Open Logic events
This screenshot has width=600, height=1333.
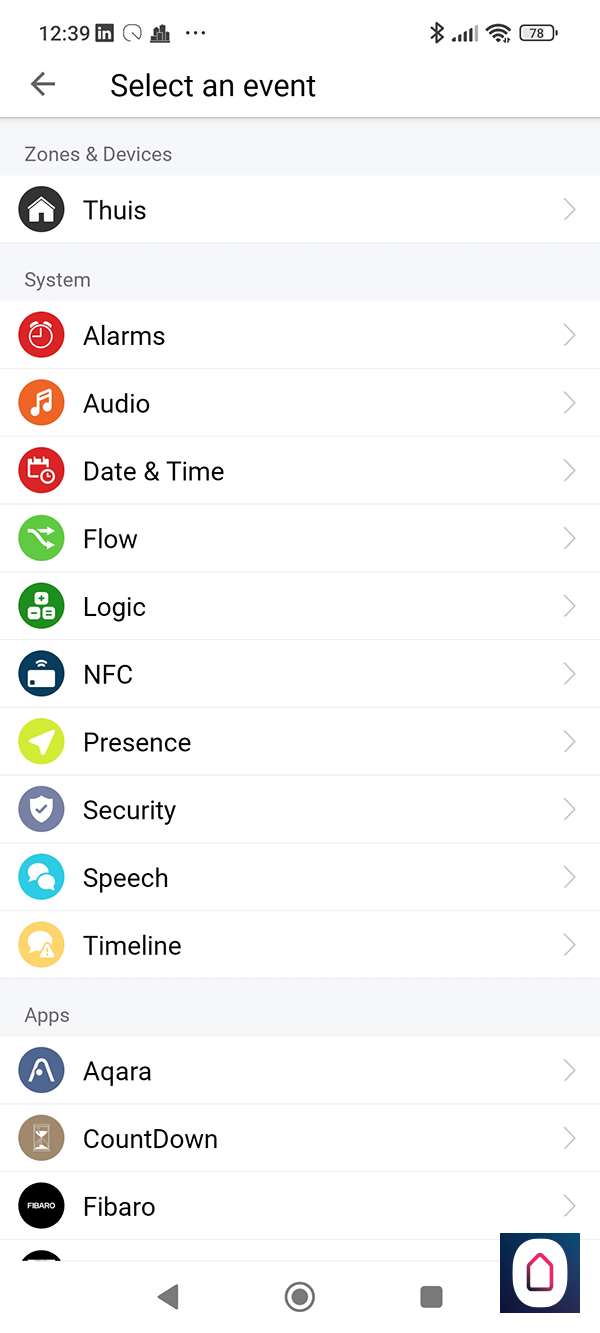coord(300,607)
